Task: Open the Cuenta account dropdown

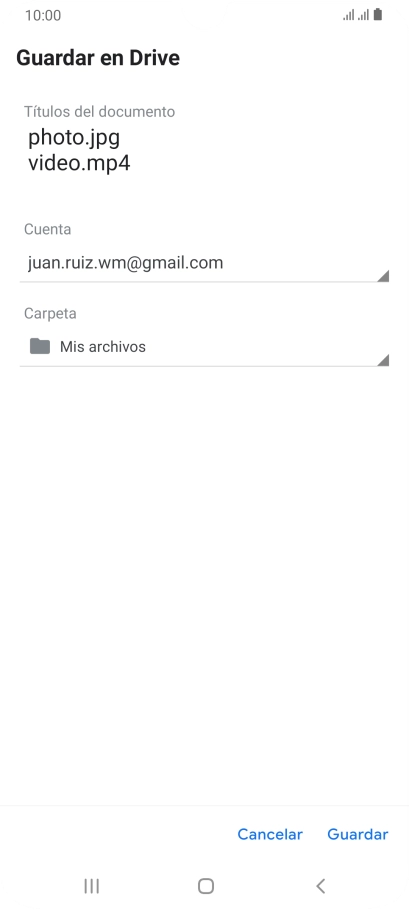Action: click(x=204, y=263)
